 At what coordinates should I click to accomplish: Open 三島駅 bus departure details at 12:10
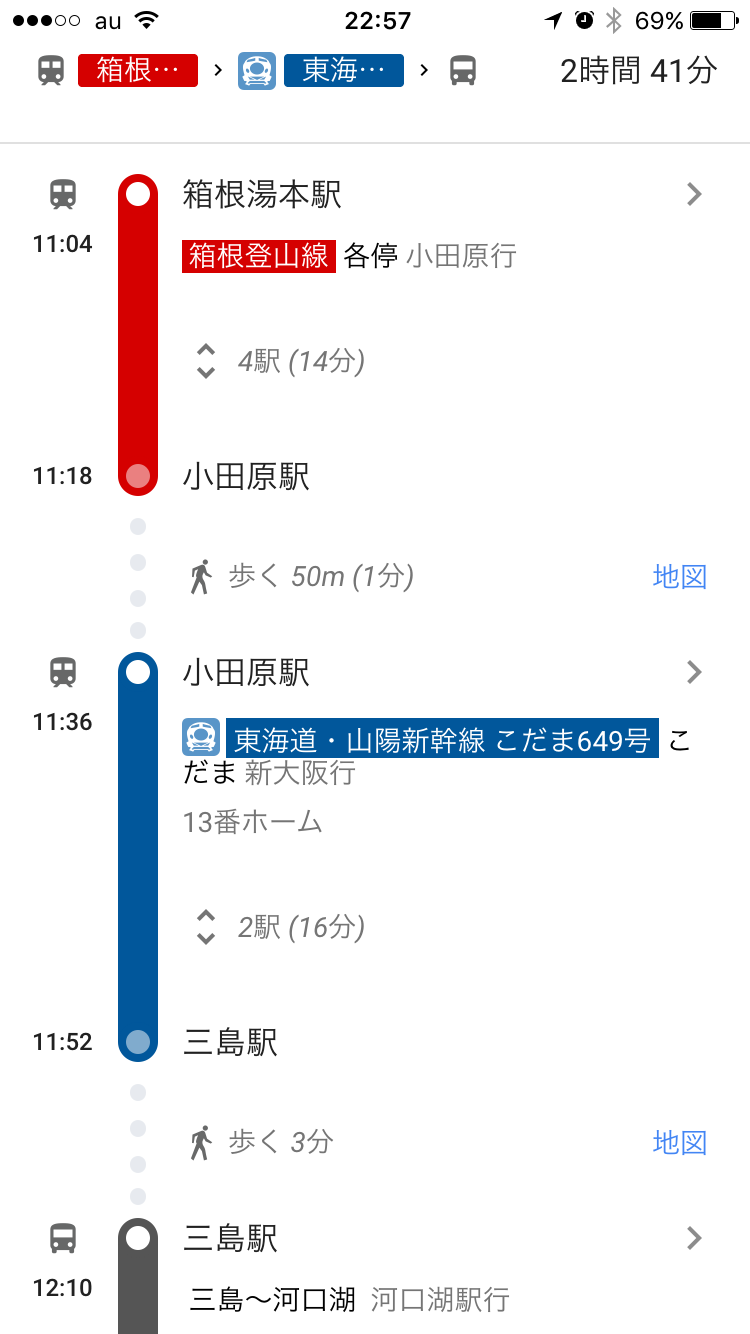tap(694, 1238)
